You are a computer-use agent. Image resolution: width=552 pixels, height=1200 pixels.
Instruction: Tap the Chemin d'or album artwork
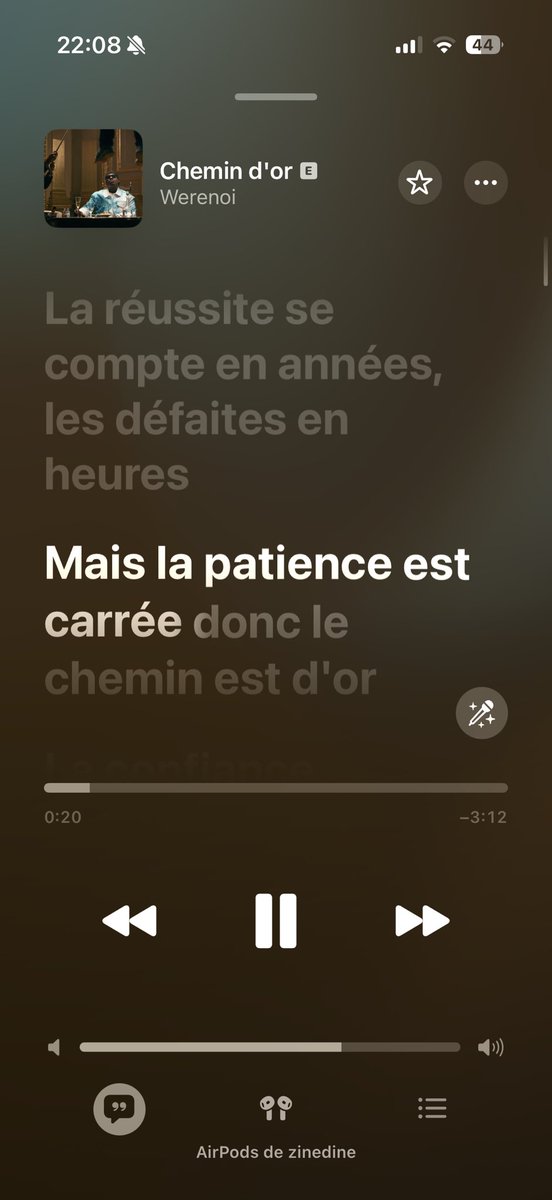coord(93,178)
